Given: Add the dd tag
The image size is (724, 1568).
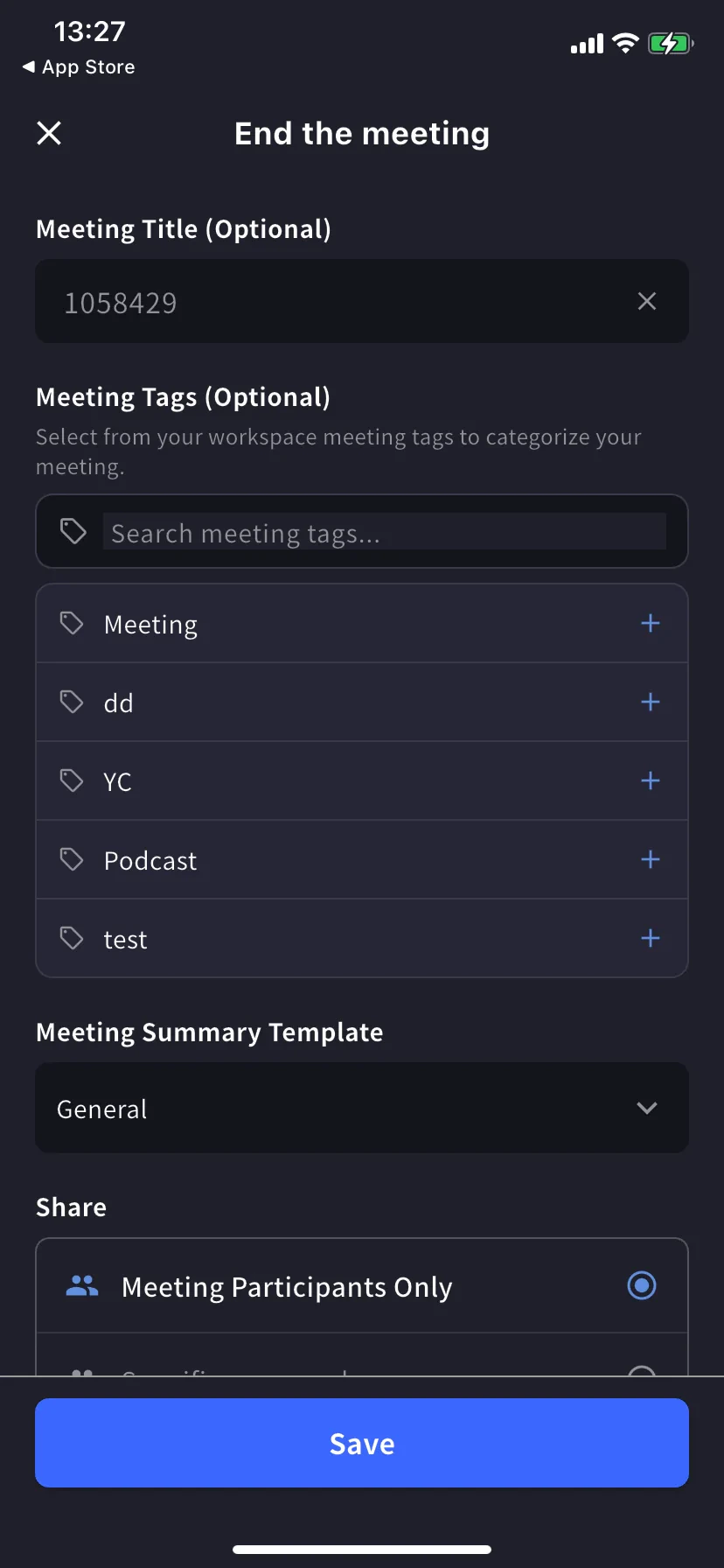Looking at the screenshot, I should [x=650, y=702].
